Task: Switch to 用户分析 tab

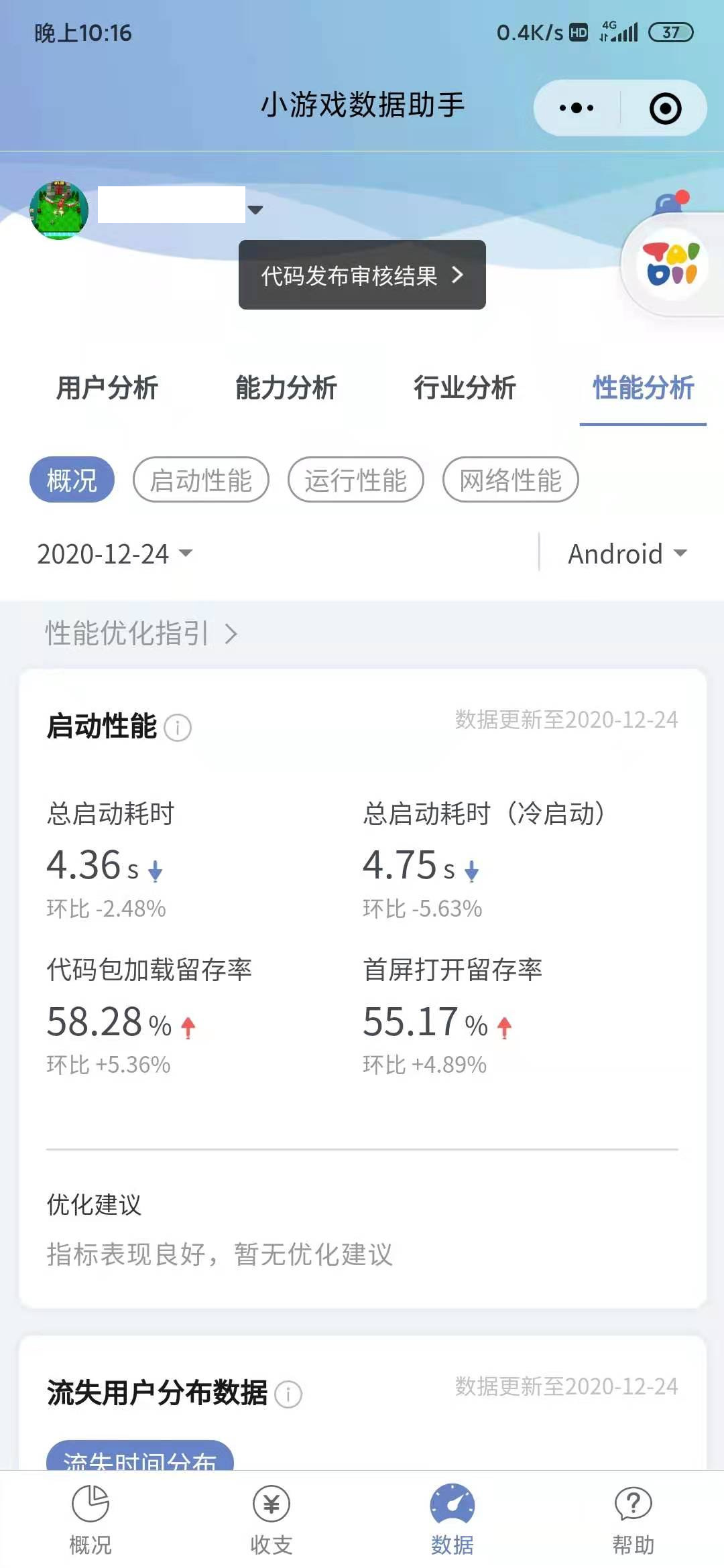Action: pos(107,388)
